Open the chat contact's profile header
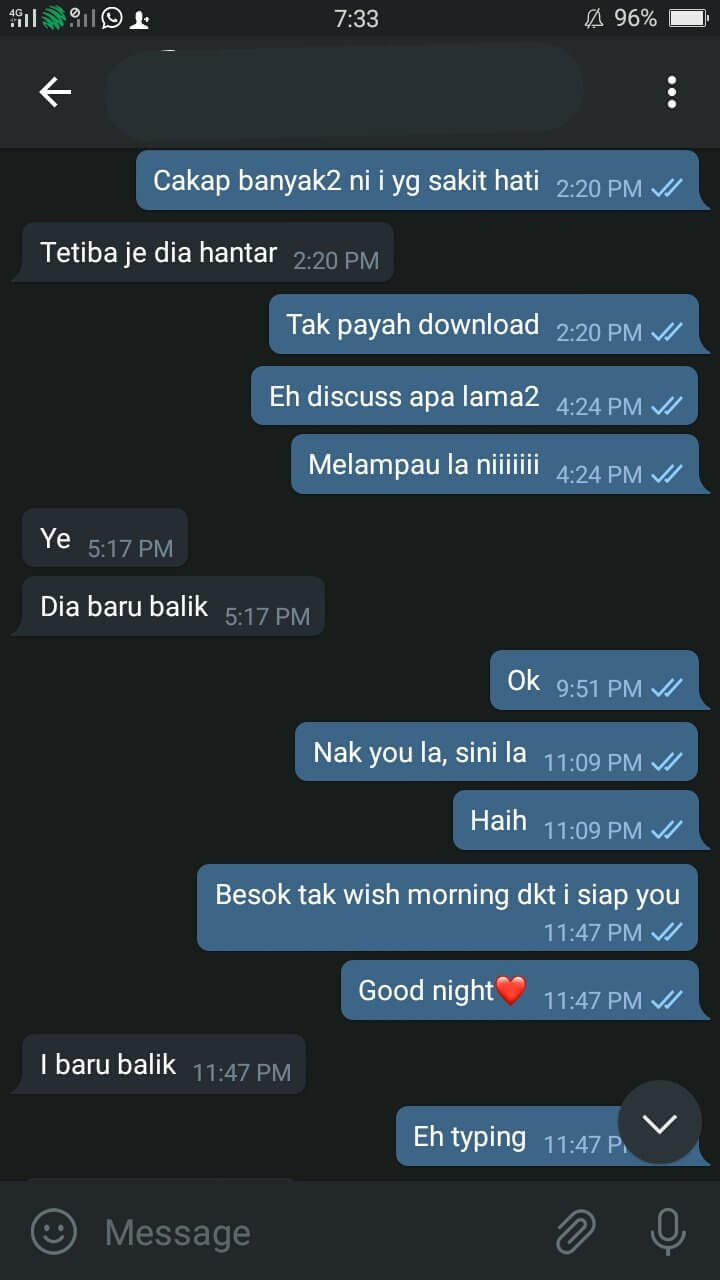Image resolution: width=720 pixels, height=1280 pixels. [345, 92]
